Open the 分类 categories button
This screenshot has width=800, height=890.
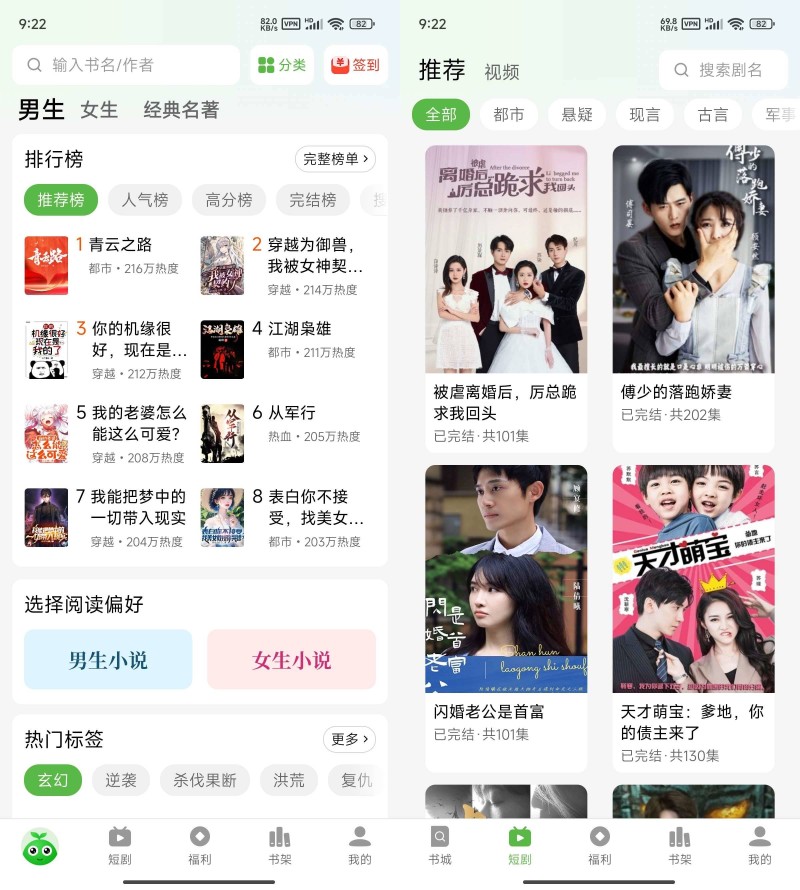282,65
